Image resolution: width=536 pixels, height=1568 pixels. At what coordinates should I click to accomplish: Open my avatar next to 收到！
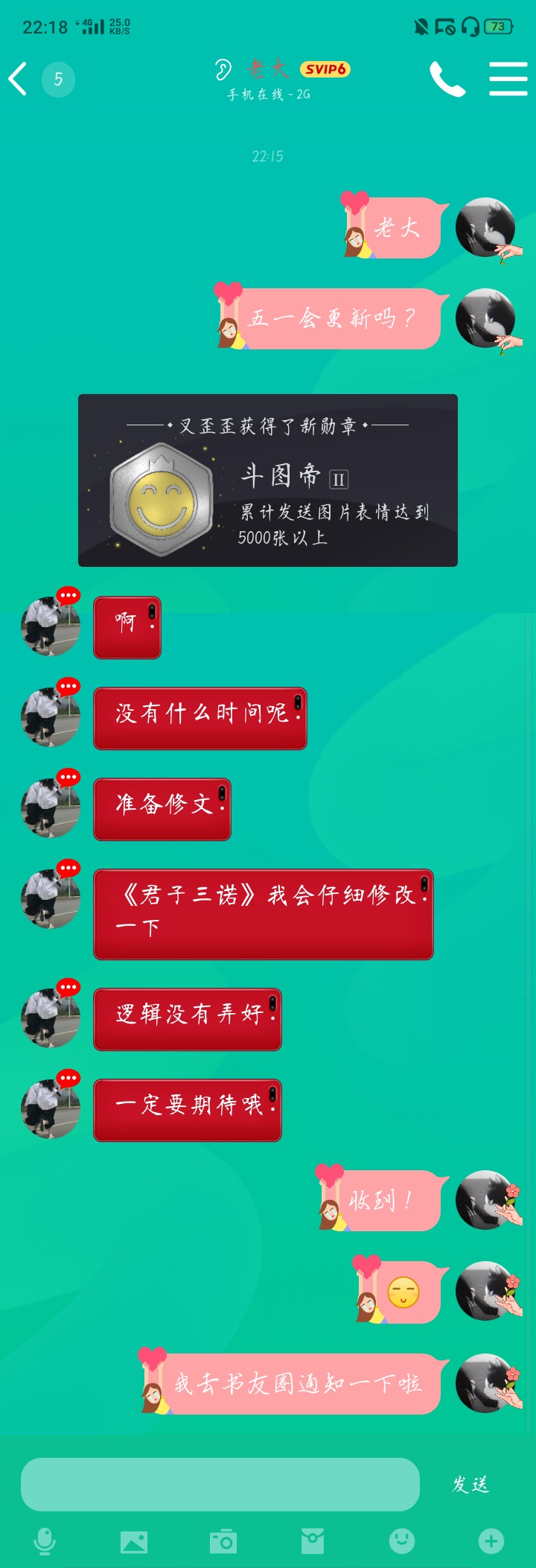[485, 1199]
